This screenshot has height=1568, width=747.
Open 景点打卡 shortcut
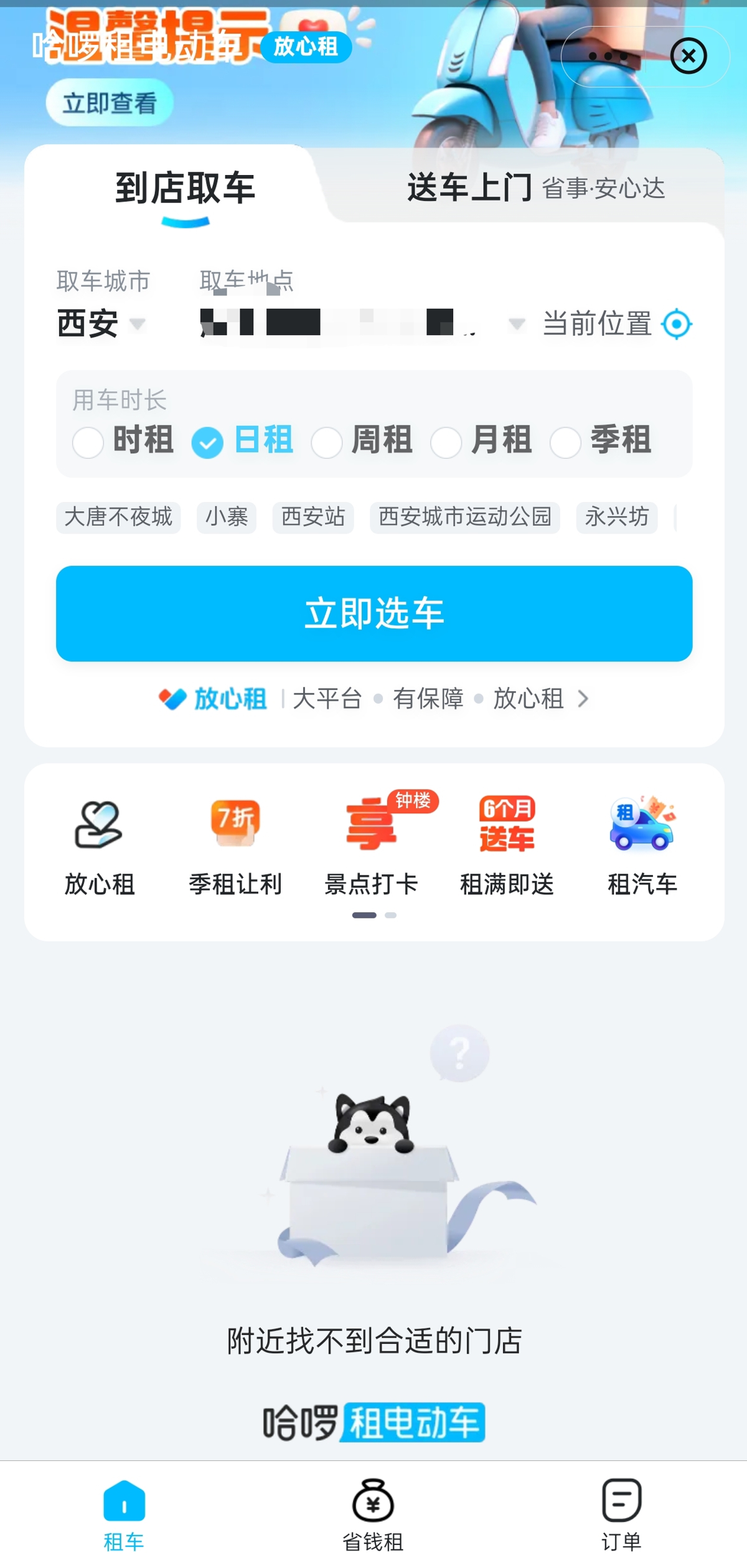coord(372,848)
